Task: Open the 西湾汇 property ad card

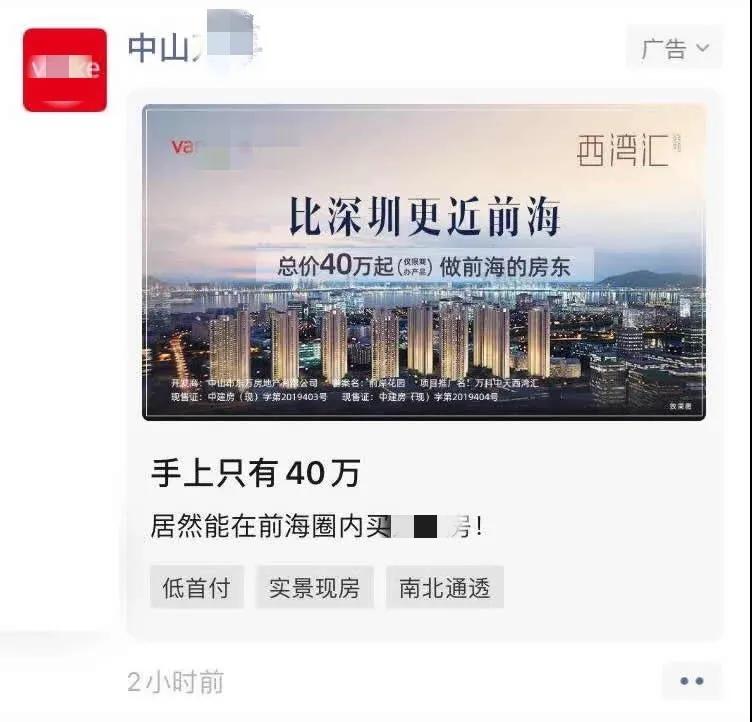Action: tap(424, 262)
